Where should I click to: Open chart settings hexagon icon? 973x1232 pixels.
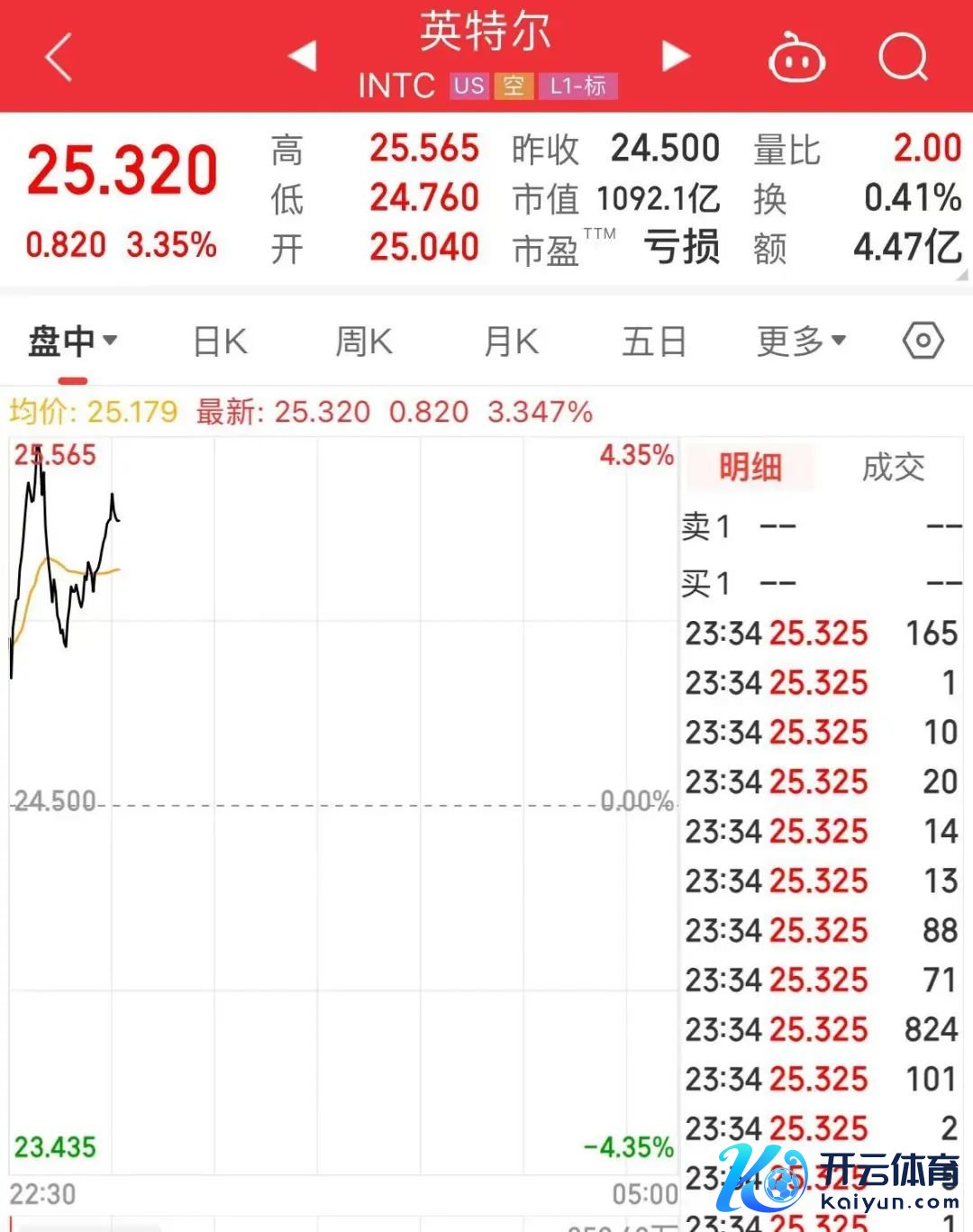click(923, 341)
